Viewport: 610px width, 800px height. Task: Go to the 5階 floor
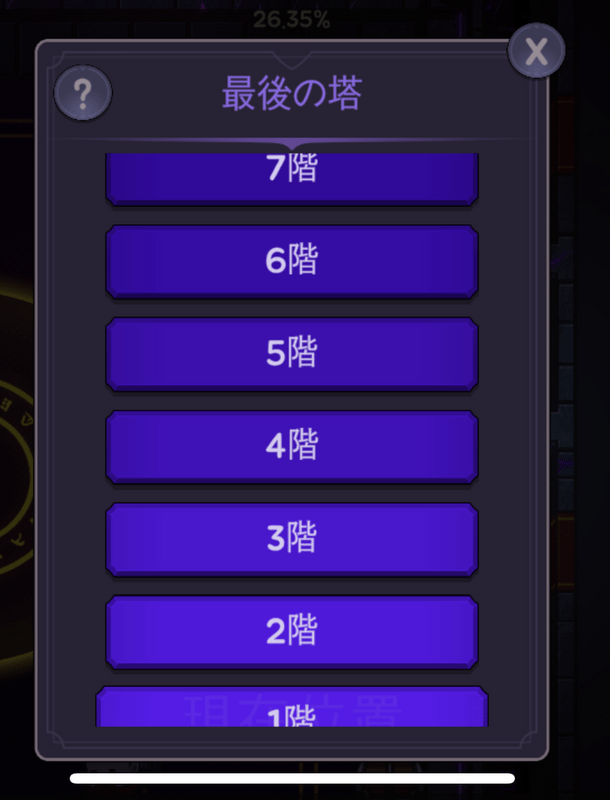point(291,353)
